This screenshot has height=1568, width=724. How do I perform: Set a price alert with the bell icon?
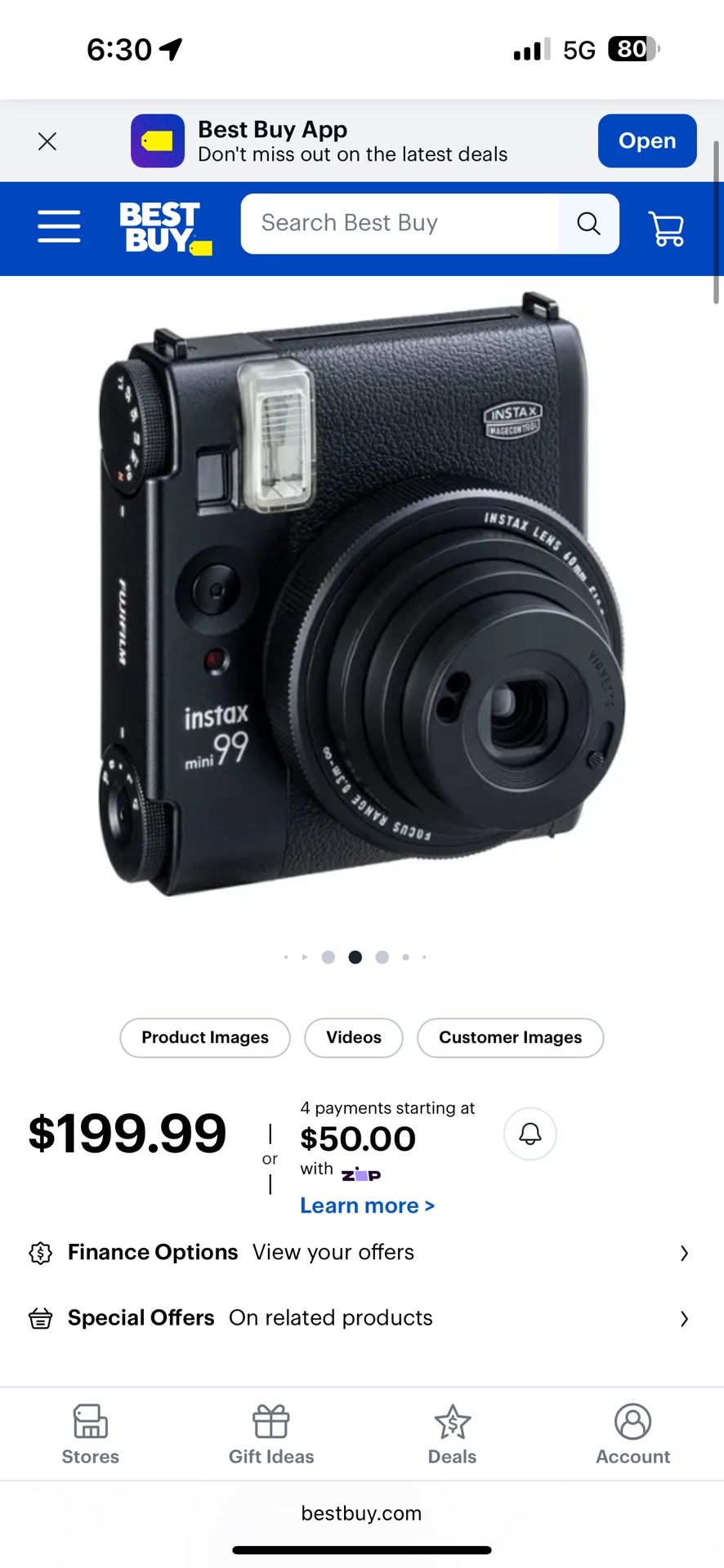[x=530, y=1134]
